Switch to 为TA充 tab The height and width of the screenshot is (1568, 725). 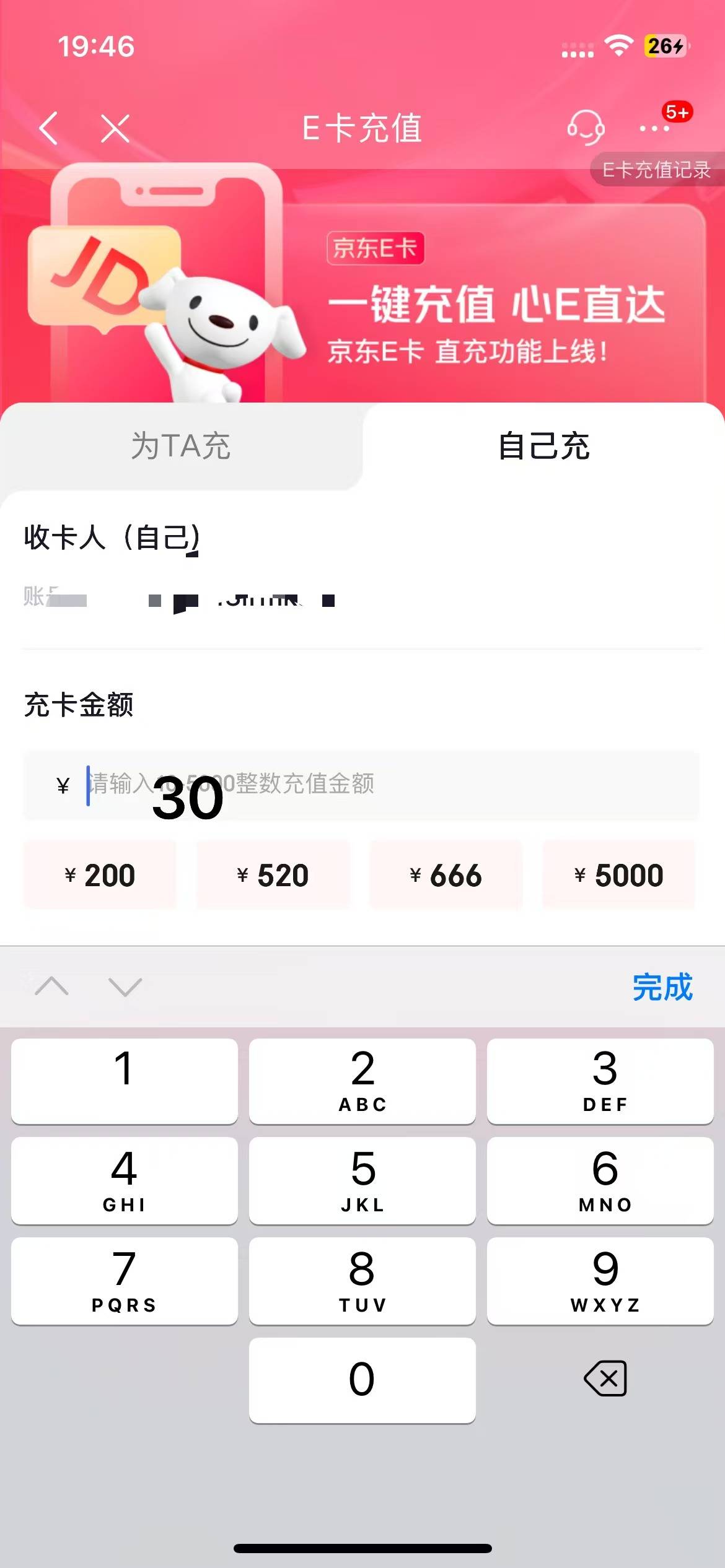180,446
